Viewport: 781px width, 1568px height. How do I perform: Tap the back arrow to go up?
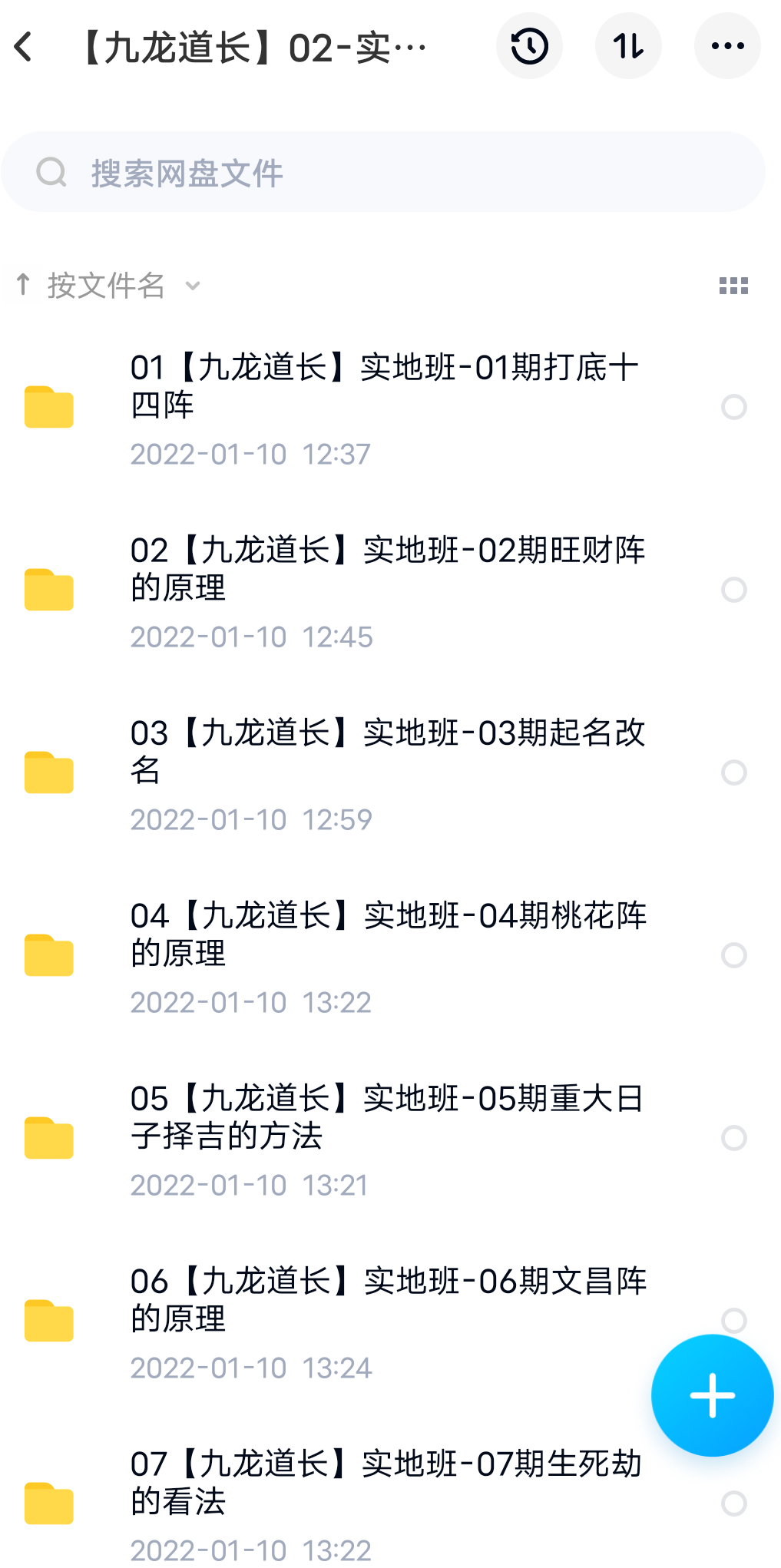coord(25,46)
